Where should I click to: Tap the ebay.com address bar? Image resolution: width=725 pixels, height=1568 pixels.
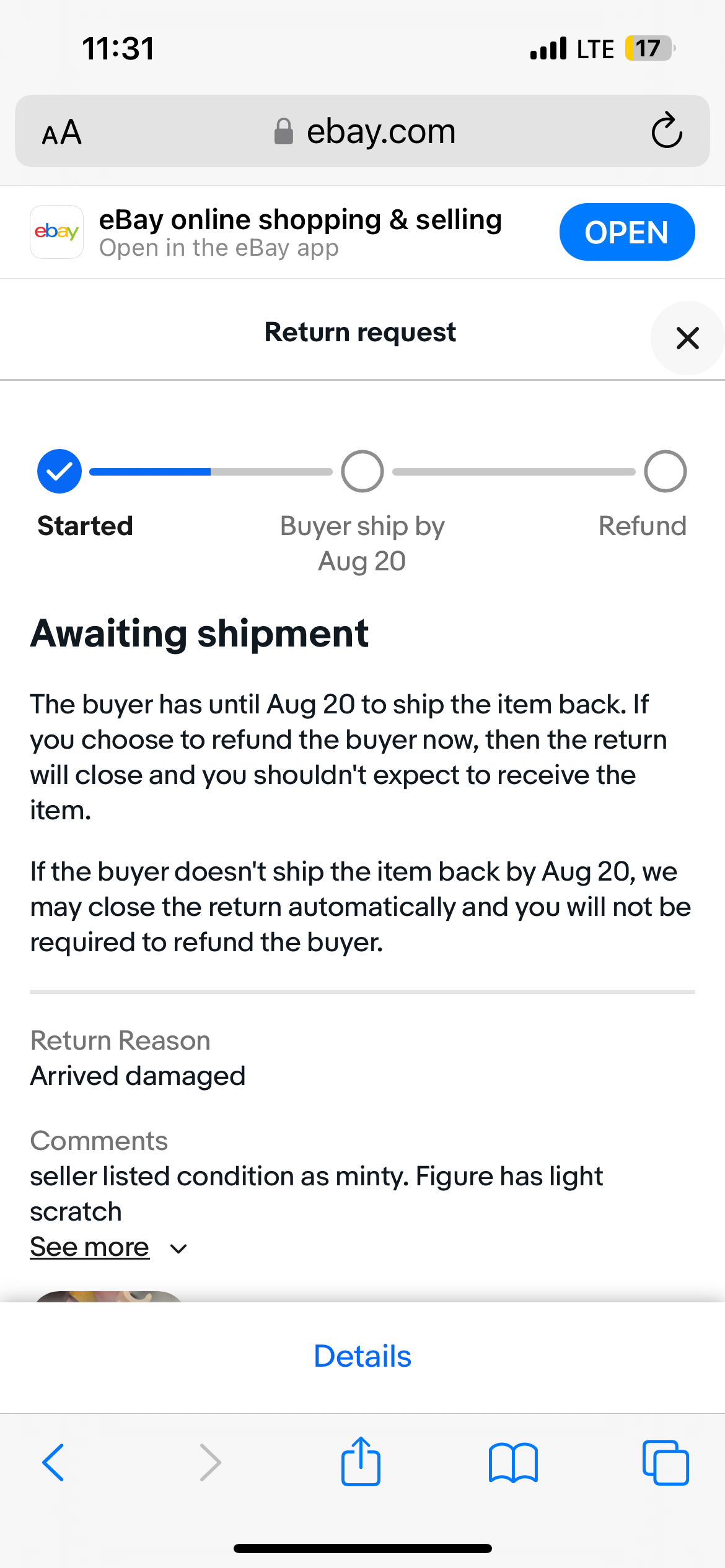[364, 131]
